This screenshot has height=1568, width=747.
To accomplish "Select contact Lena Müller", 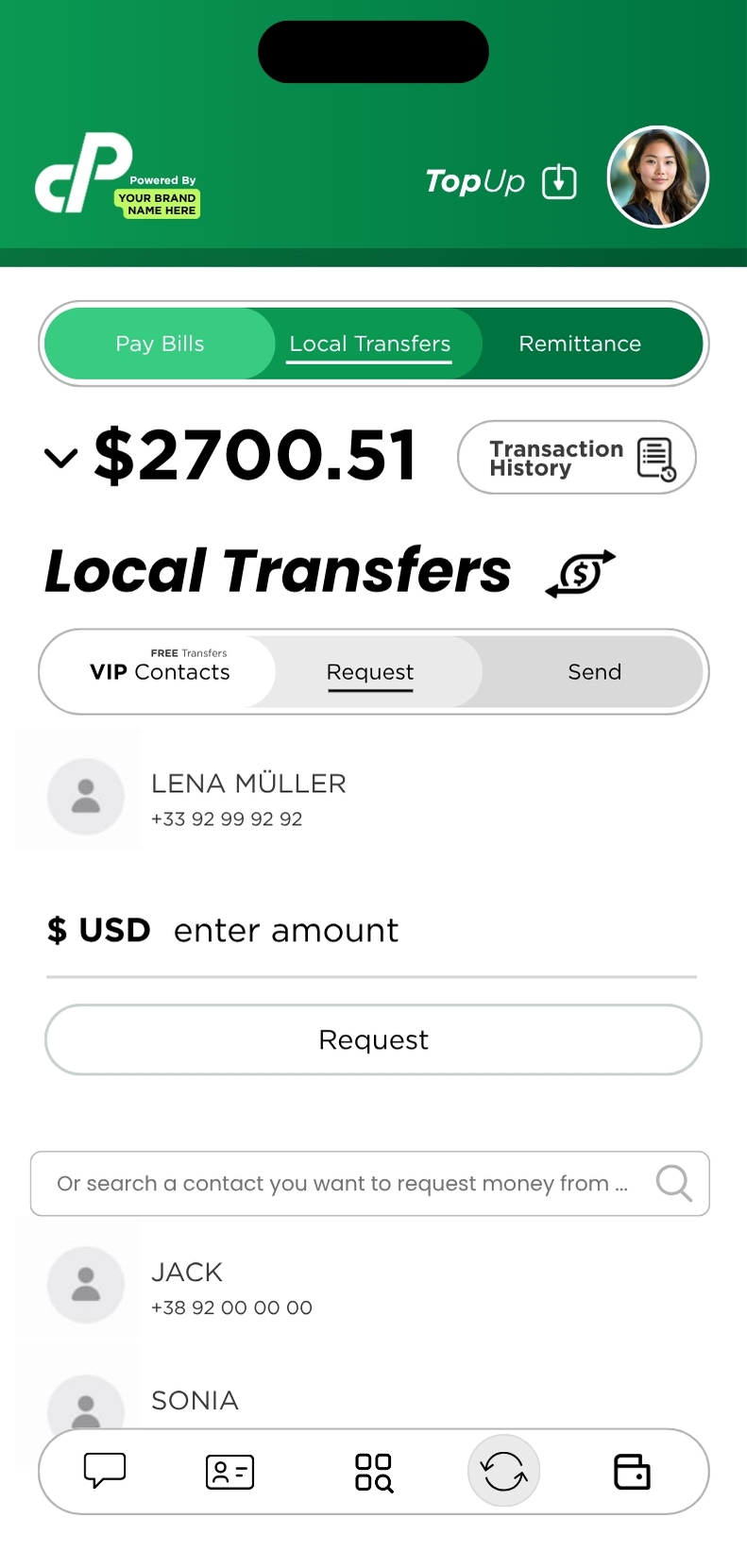I will coord(248,798).
